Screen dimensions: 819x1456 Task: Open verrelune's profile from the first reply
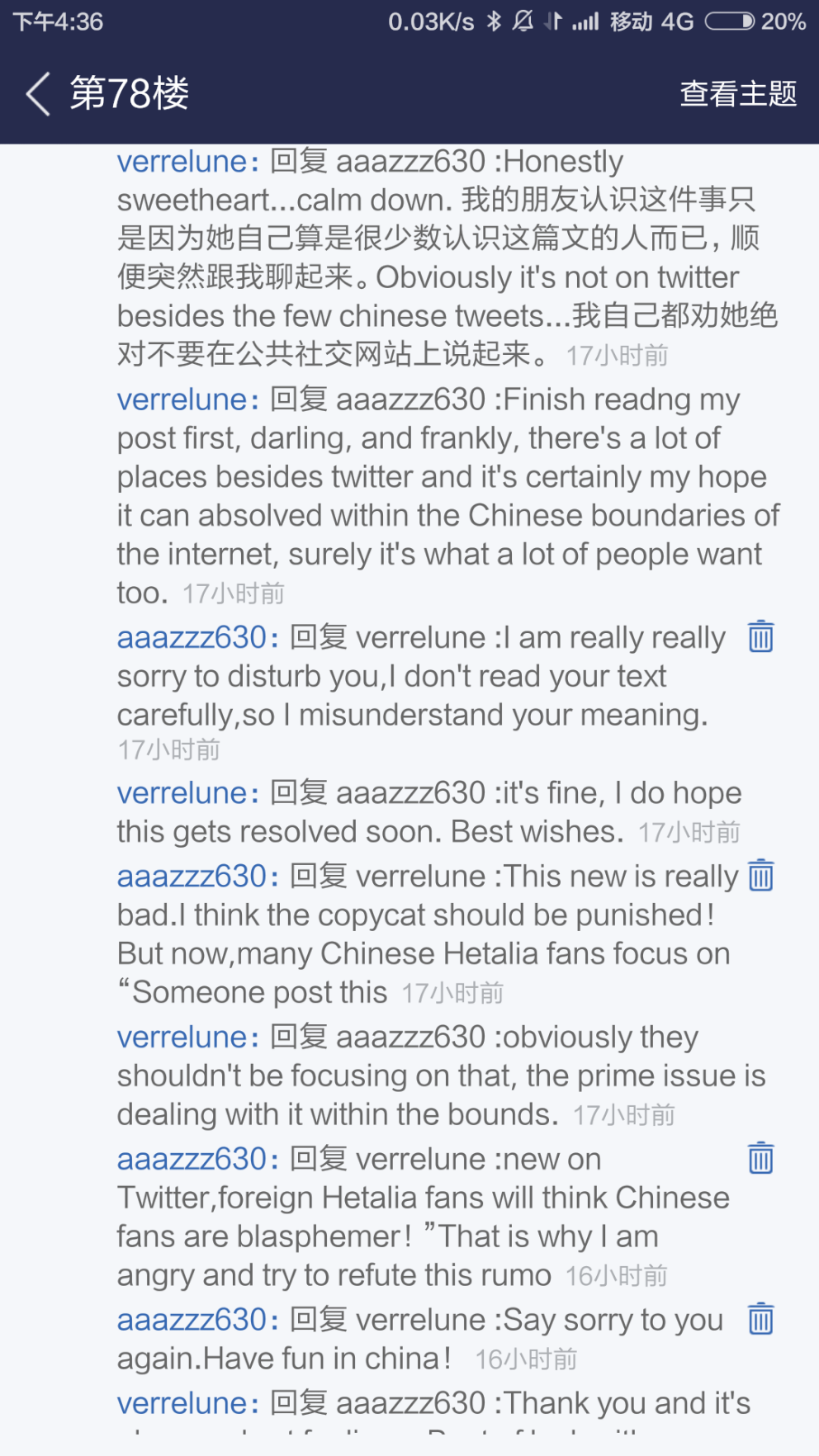click(x=183, y=161)
